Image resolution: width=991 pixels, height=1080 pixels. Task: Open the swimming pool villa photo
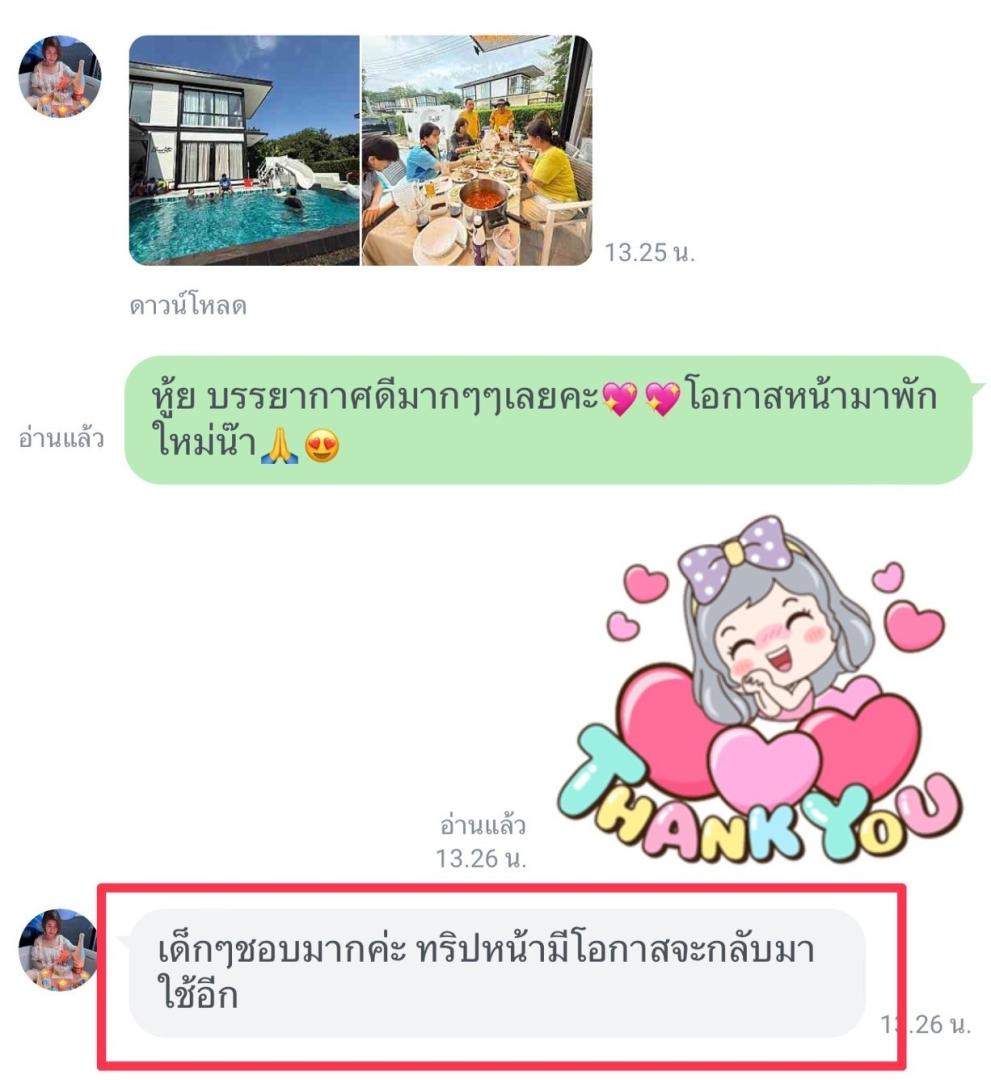(244, 150)
